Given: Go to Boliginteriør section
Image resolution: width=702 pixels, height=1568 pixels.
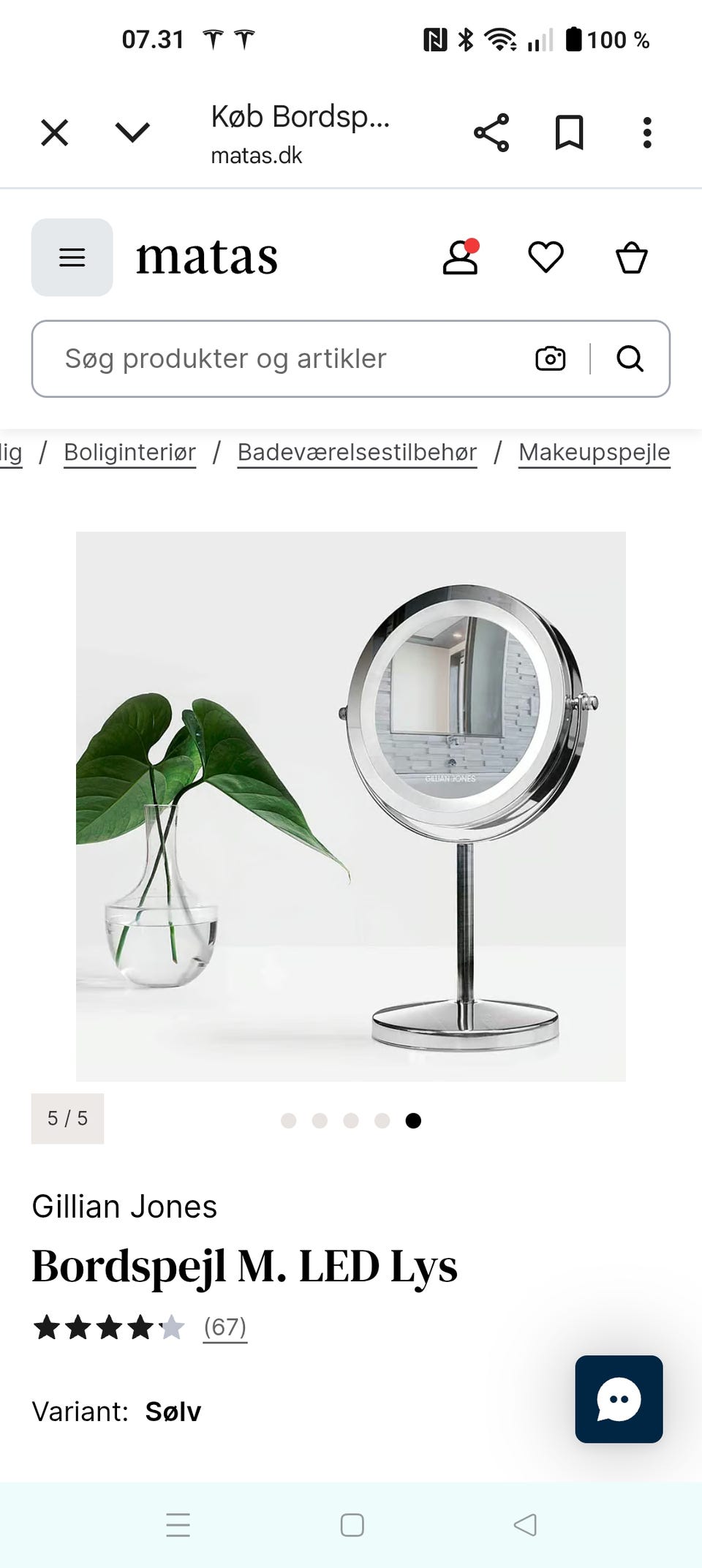Looking at the screenshot, I should tap(129, 452).
